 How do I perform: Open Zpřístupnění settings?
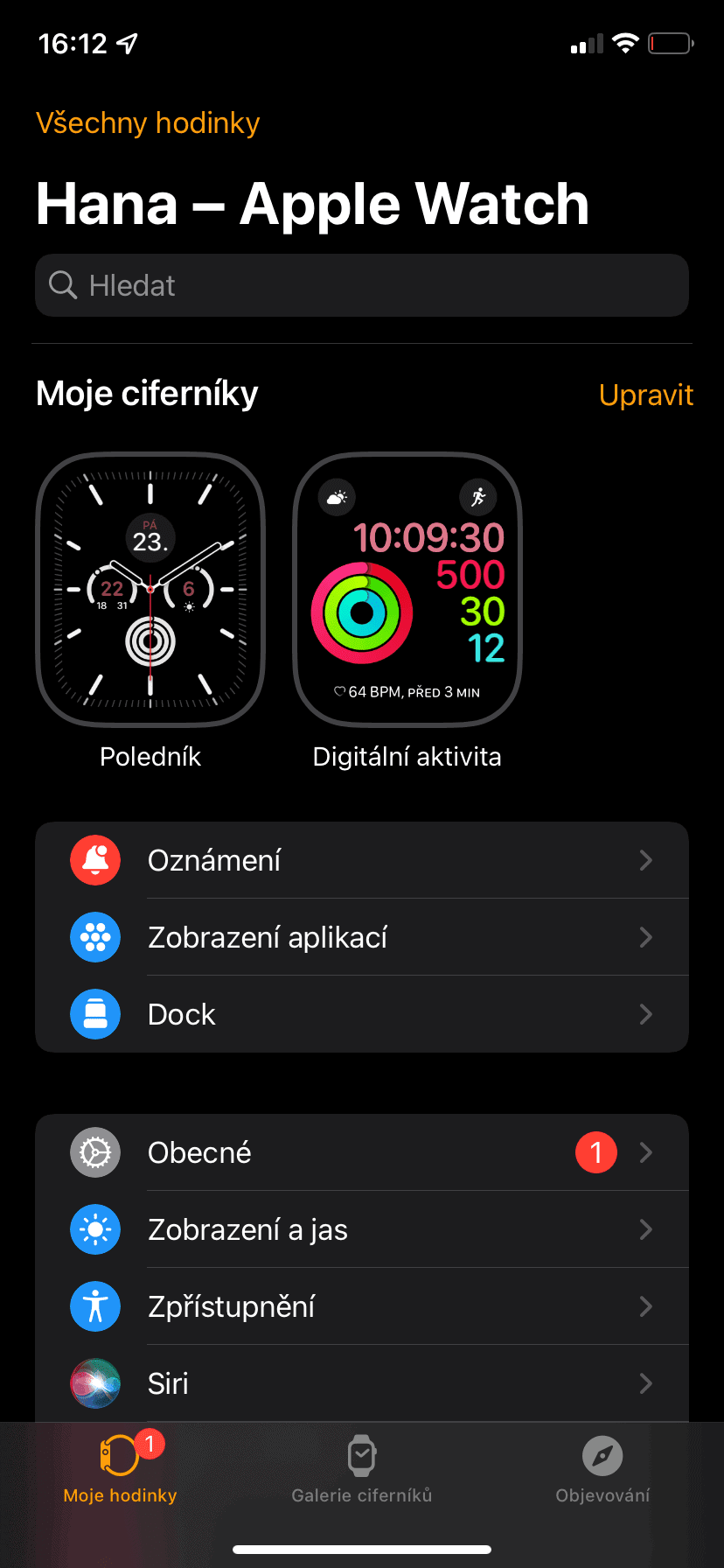click(x=362, y=1306)
